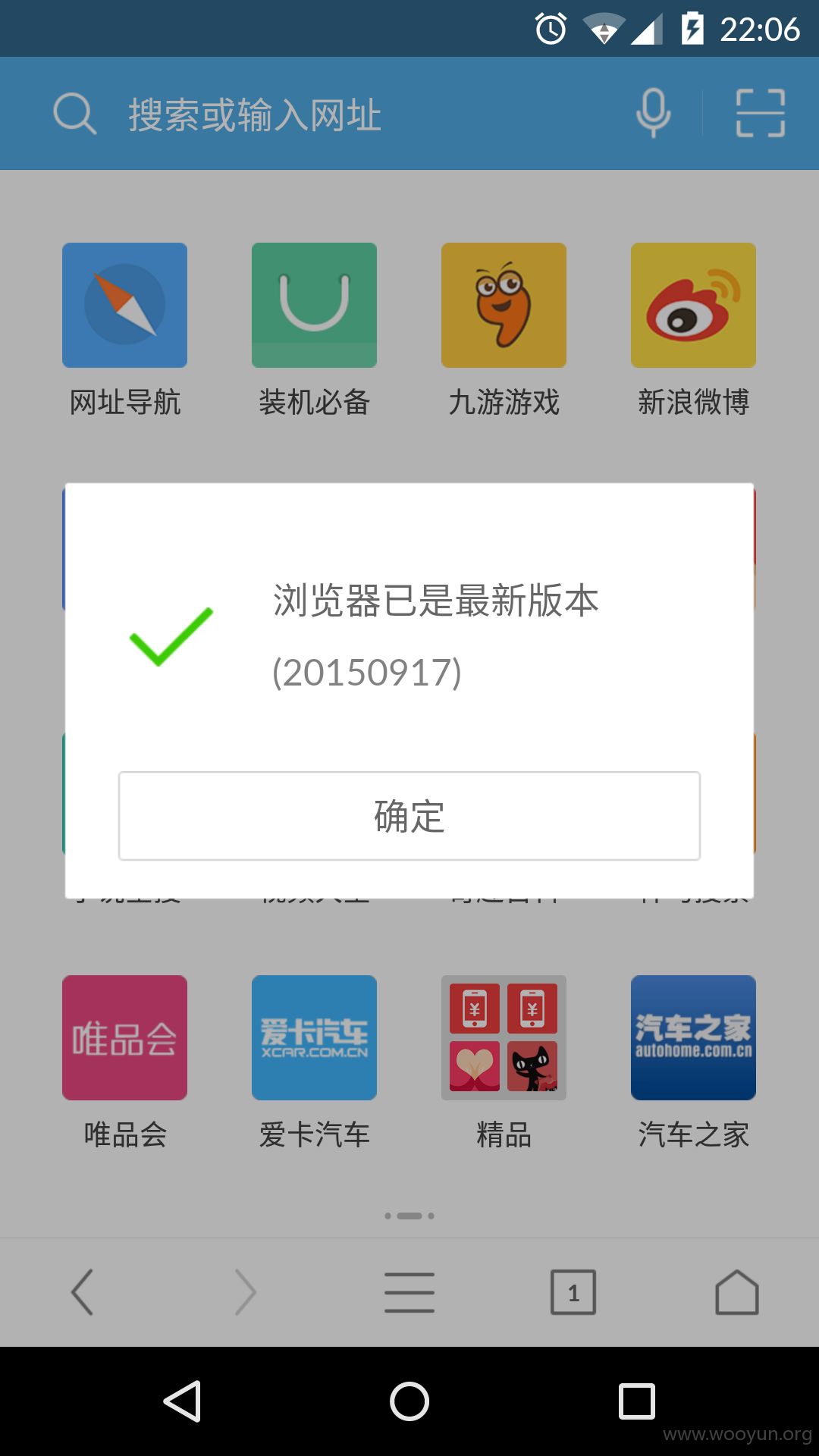Image resolution: width=819 pixels, height=1456 pixels.
Task: Open system recent apps button
Action: (637, 1401)
